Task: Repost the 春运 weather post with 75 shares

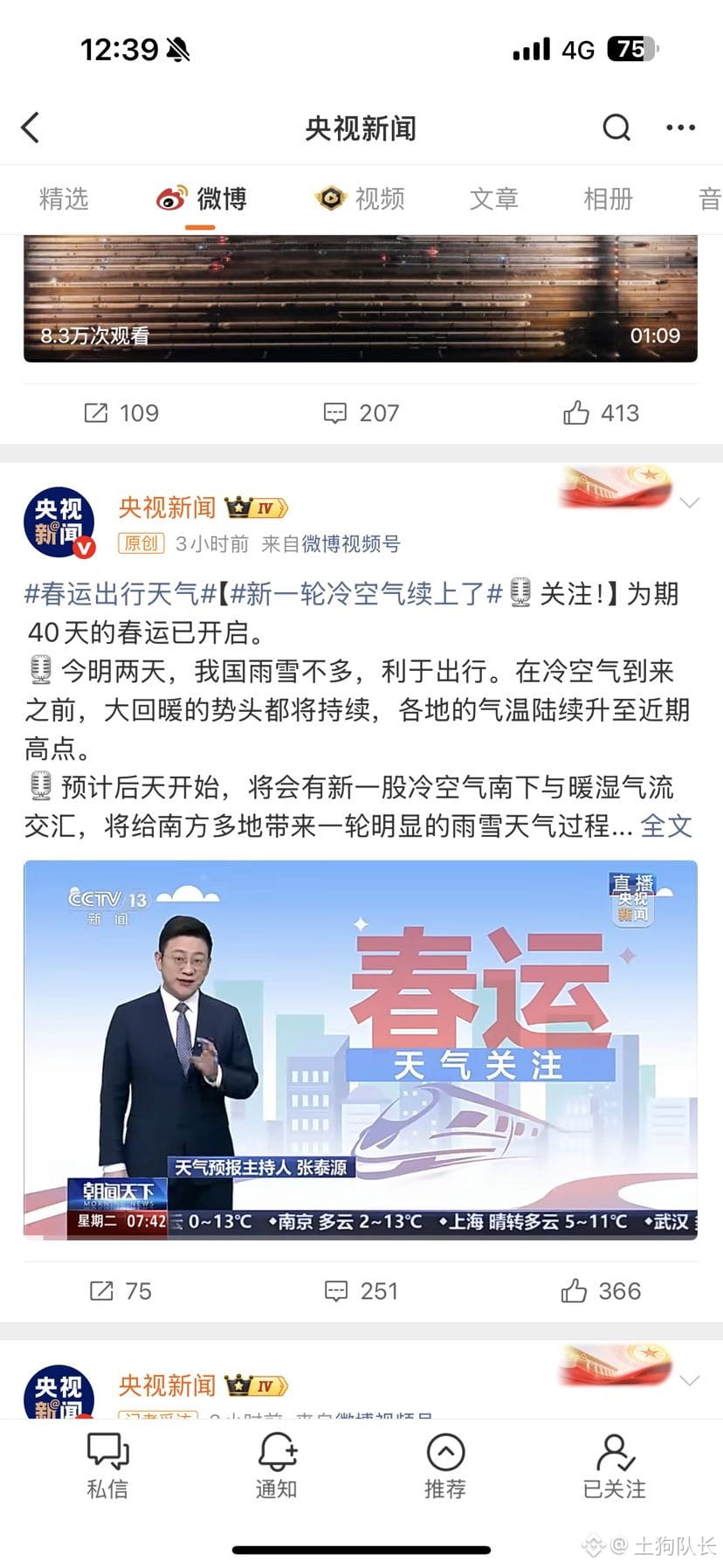Action: 120,1291
